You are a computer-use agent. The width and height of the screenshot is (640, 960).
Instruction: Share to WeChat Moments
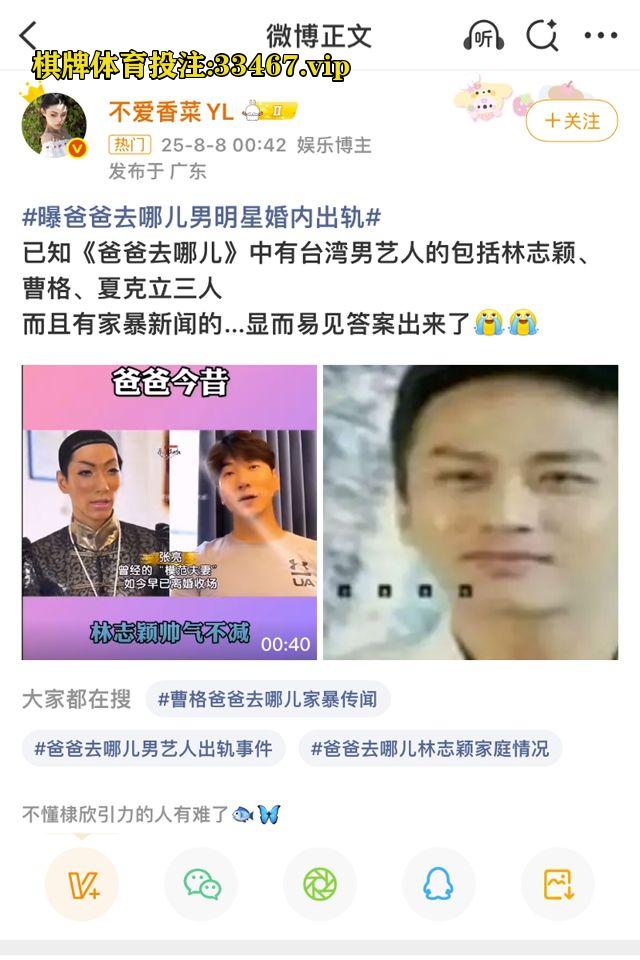click(320, 884)
